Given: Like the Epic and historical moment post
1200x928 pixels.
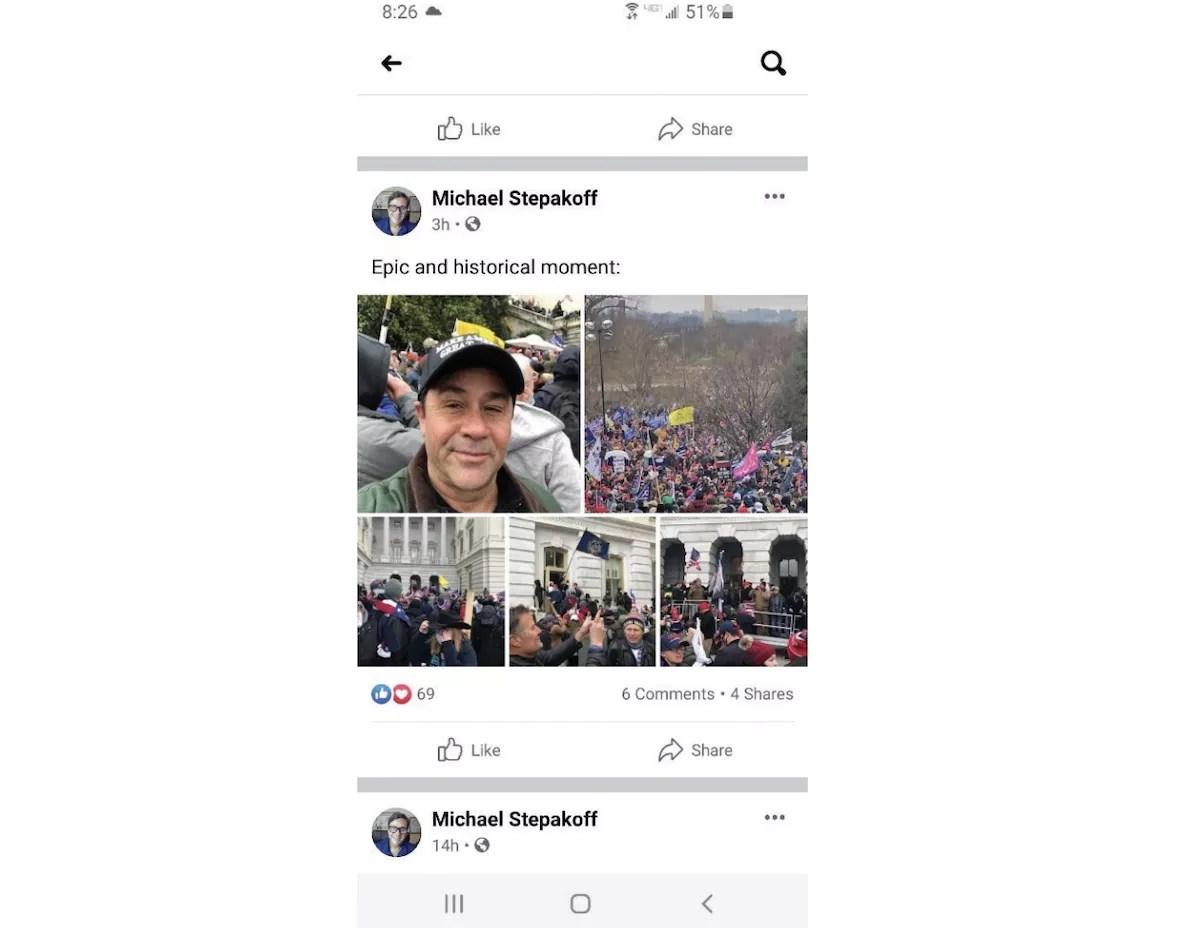Looking at the screenshot, I should coord(469,750).
